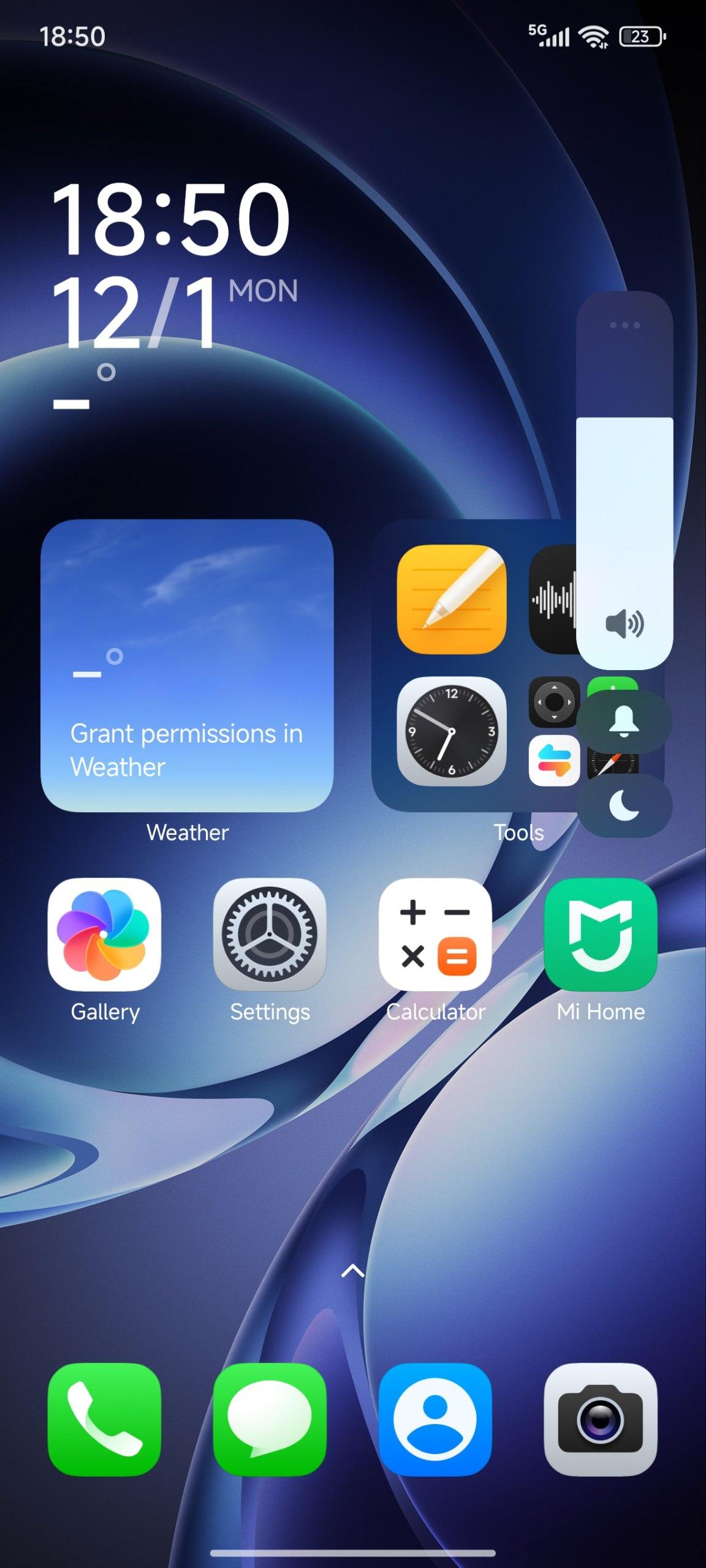Image resolution: width=706 pixels, height=1568 pixels.
Task: Open the Weather widget to grant permissions
Action: coord(187,666)
